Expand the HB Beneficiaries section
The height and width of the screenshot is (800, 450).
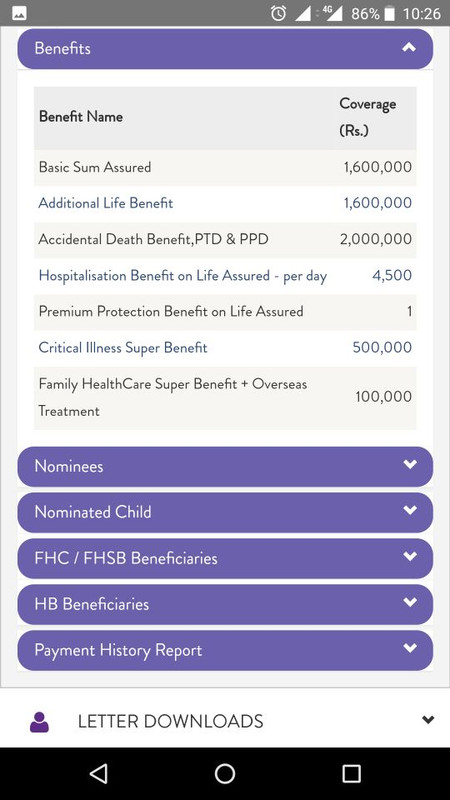225,604
